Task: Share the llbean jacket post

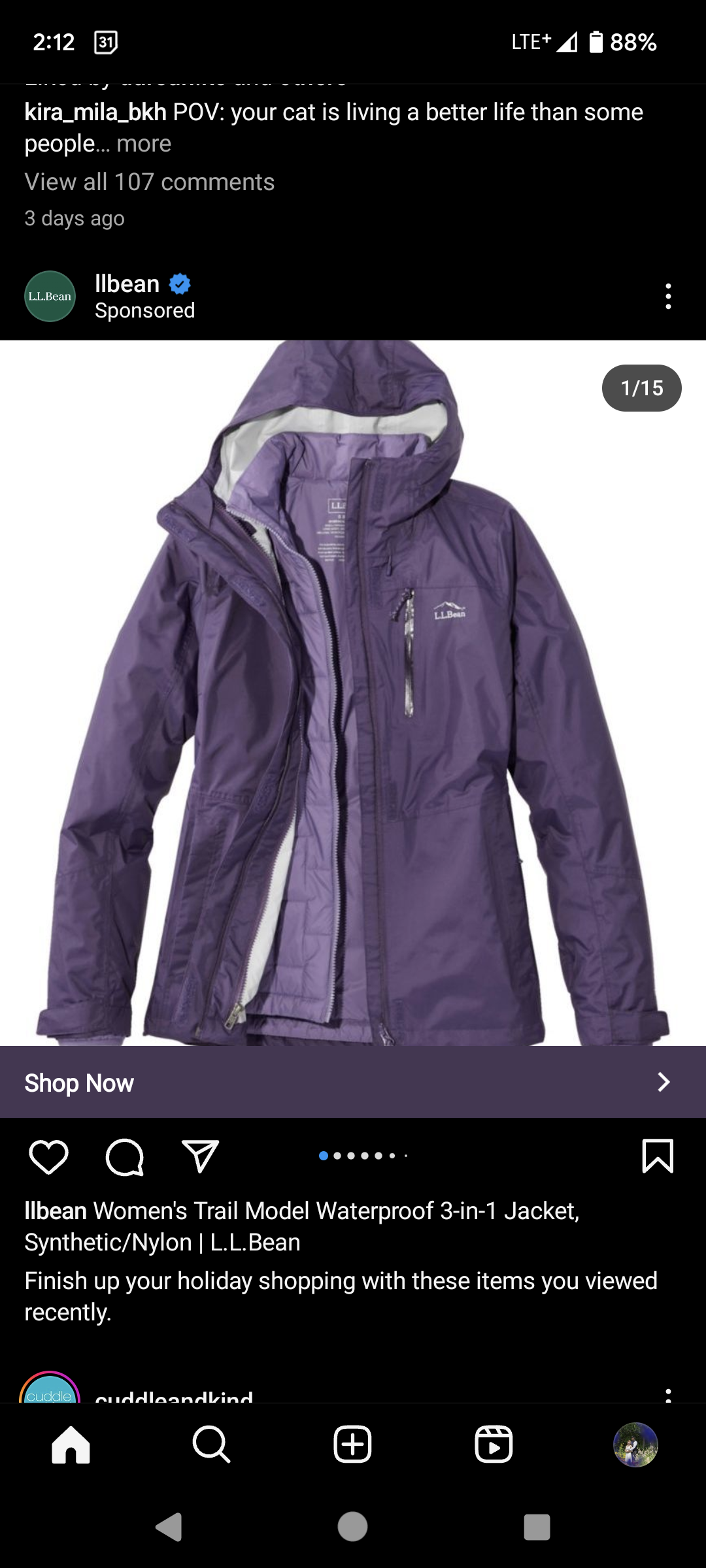Action: 199,1157
